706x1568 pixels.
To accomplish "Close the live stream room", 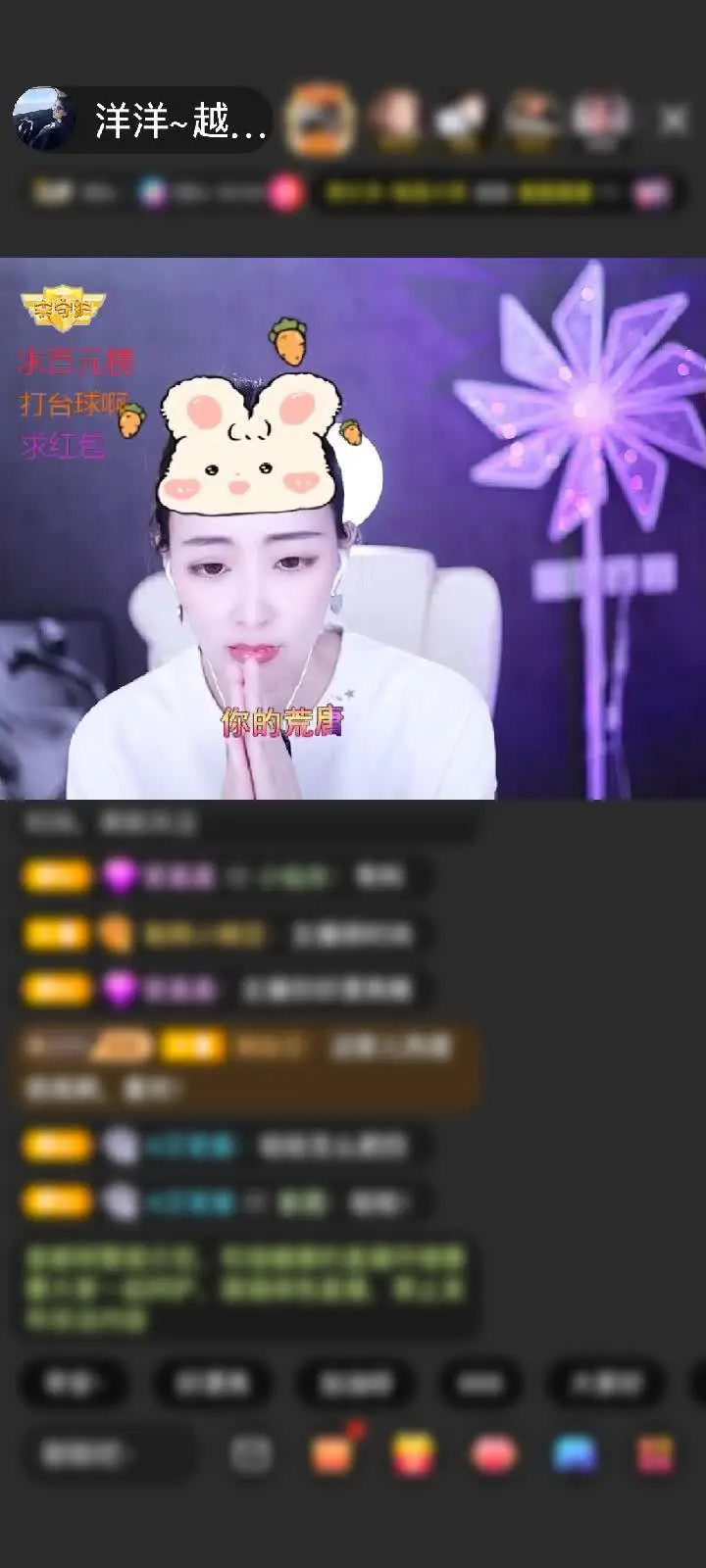I will 674,121.
